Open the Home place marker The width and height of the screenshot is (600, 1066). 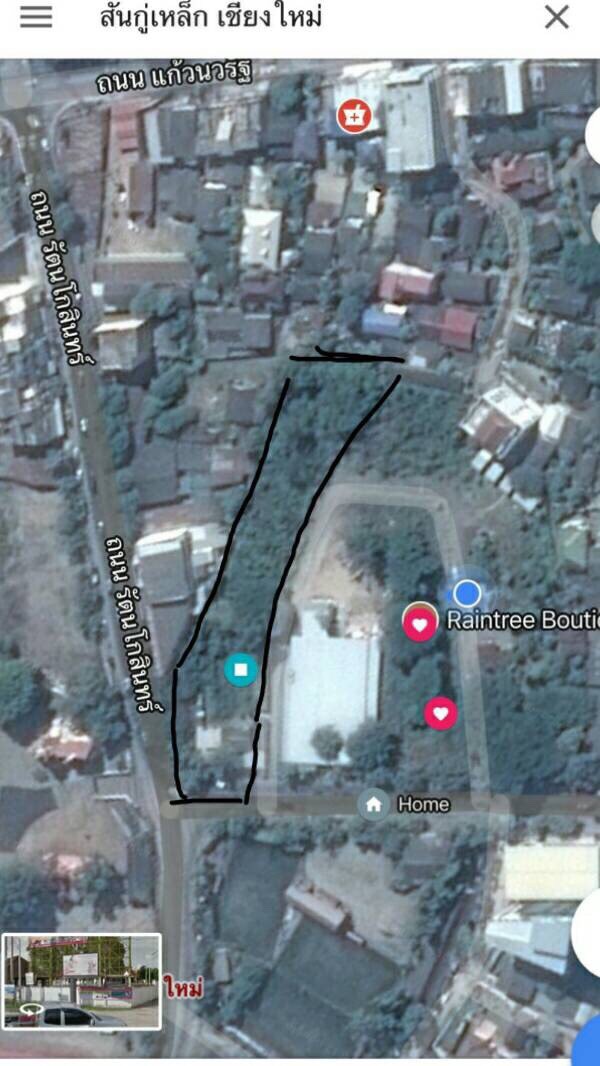coord(374,804)
